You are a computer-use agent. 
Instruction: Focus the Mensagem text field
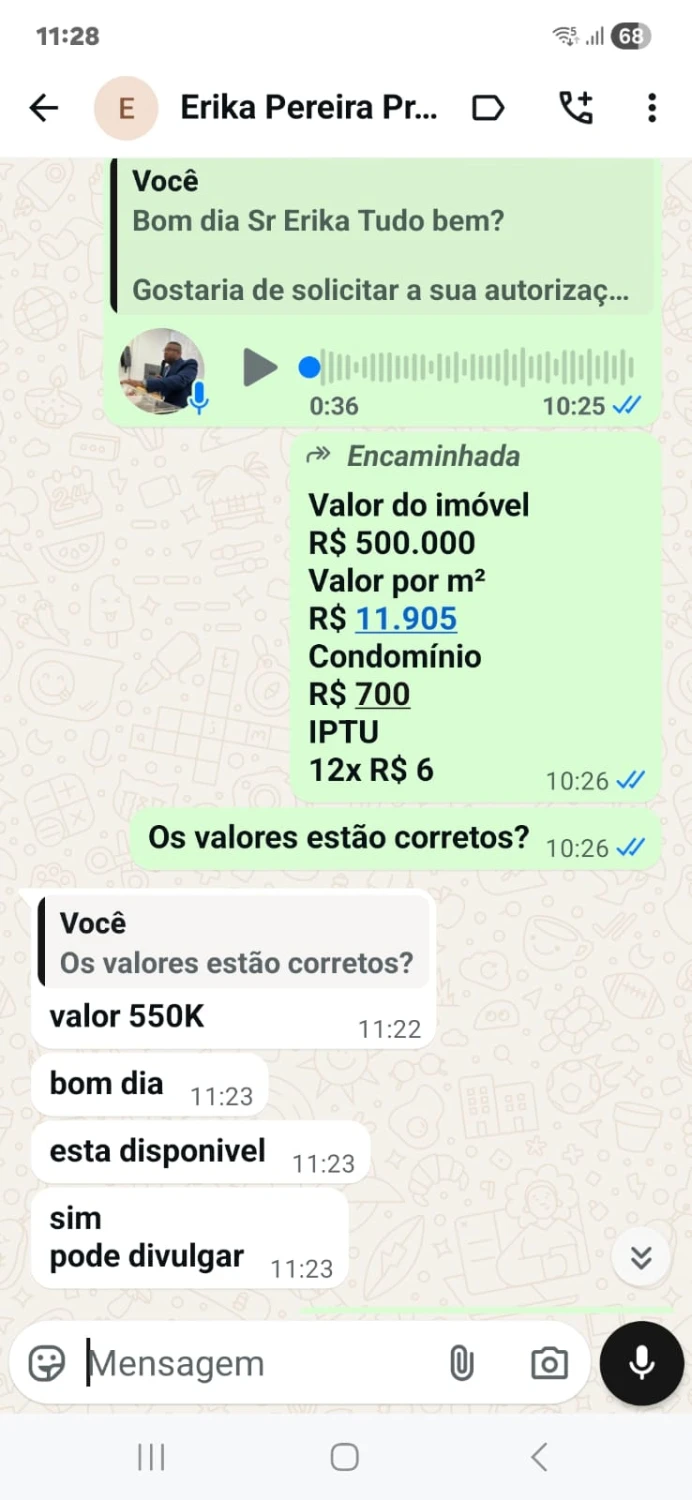tap(250, 1363)
